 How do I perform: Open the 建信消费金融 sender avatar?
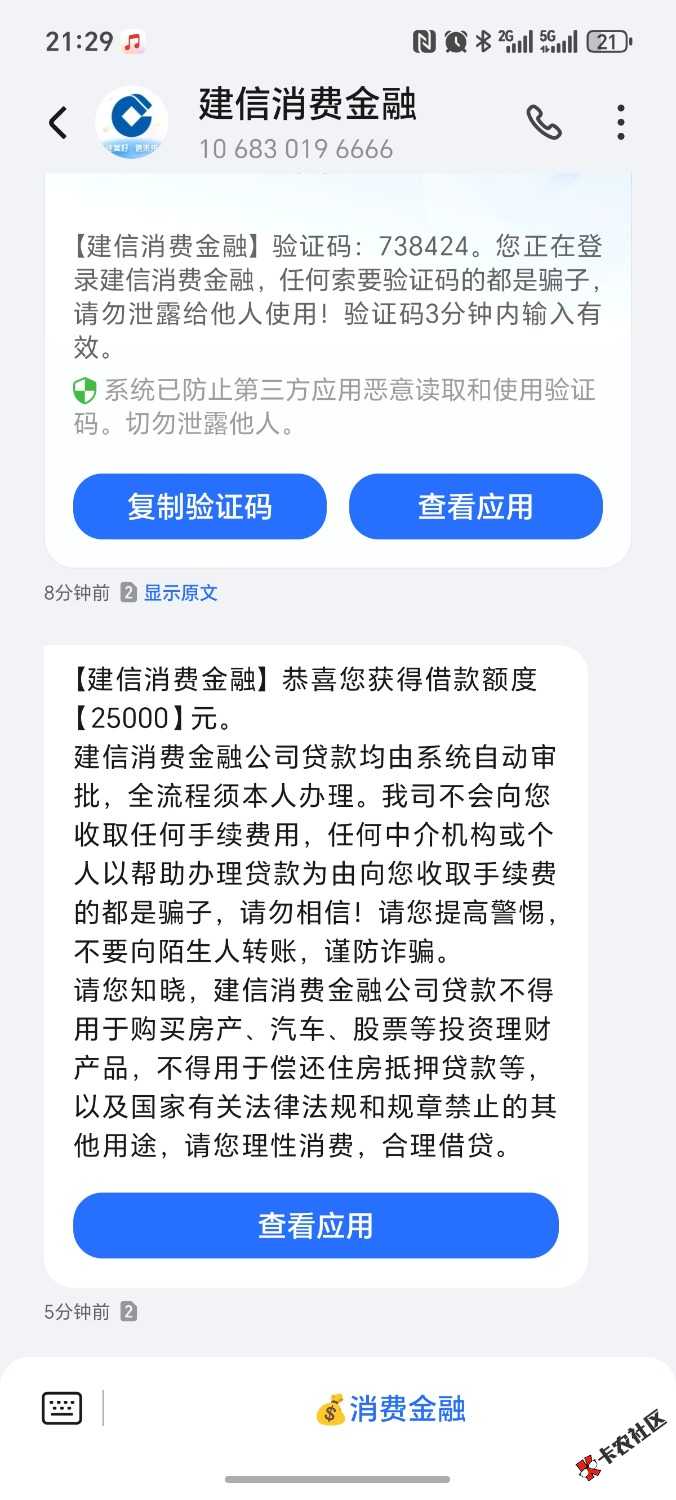pos(132,123)
